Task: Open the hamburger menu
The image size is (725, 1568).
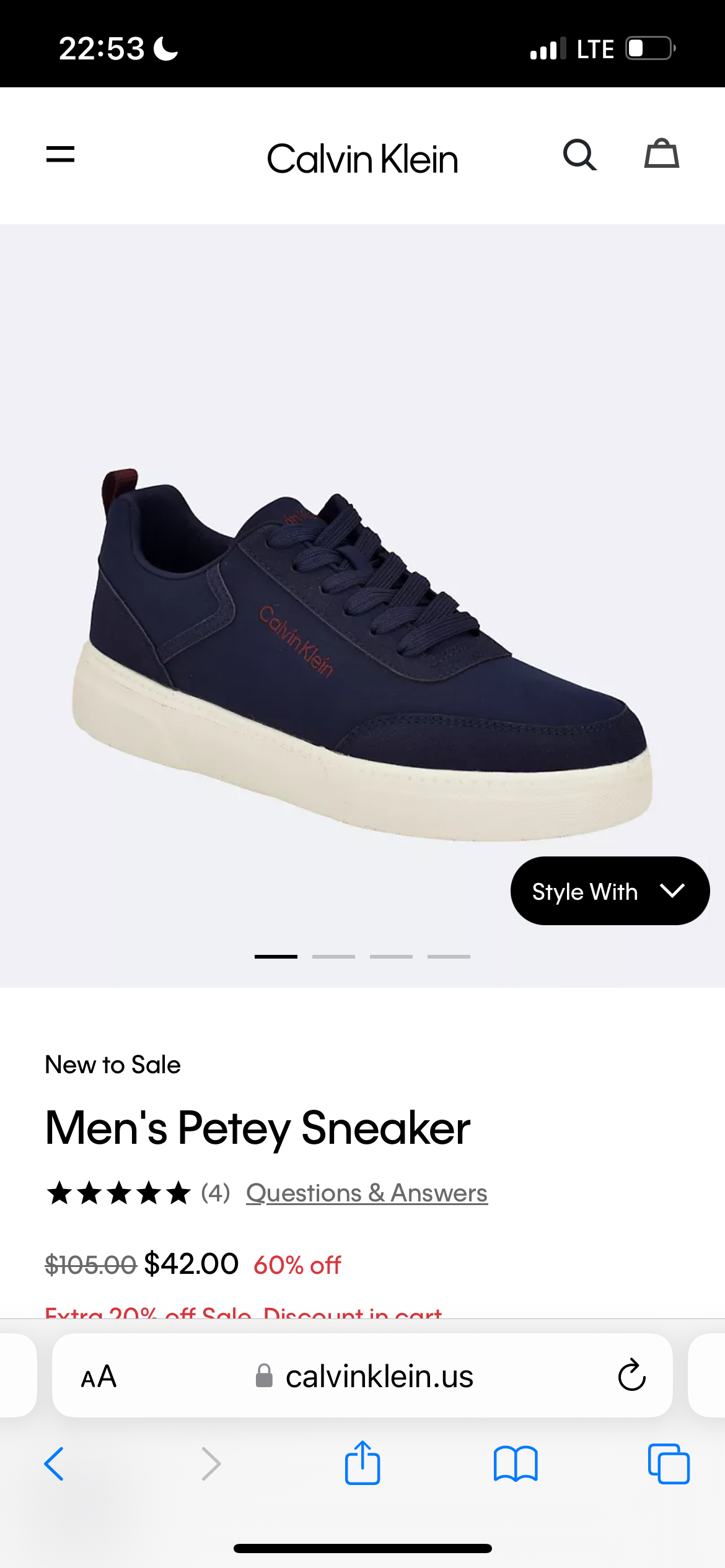Action: (x=60, y=155)
